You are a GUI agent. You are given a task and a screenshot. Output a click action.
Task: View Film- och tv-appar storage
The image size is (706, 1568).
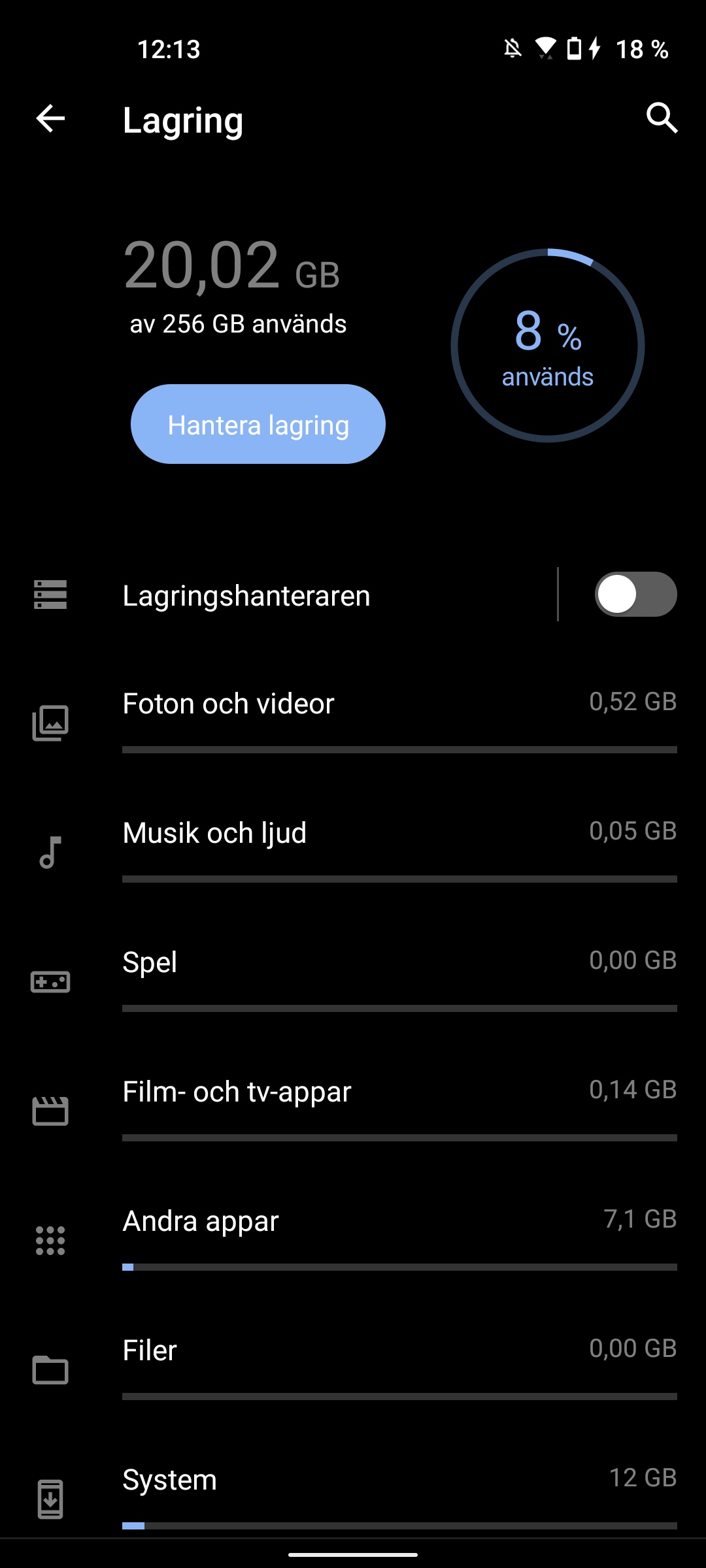(x=353, y=1107)
